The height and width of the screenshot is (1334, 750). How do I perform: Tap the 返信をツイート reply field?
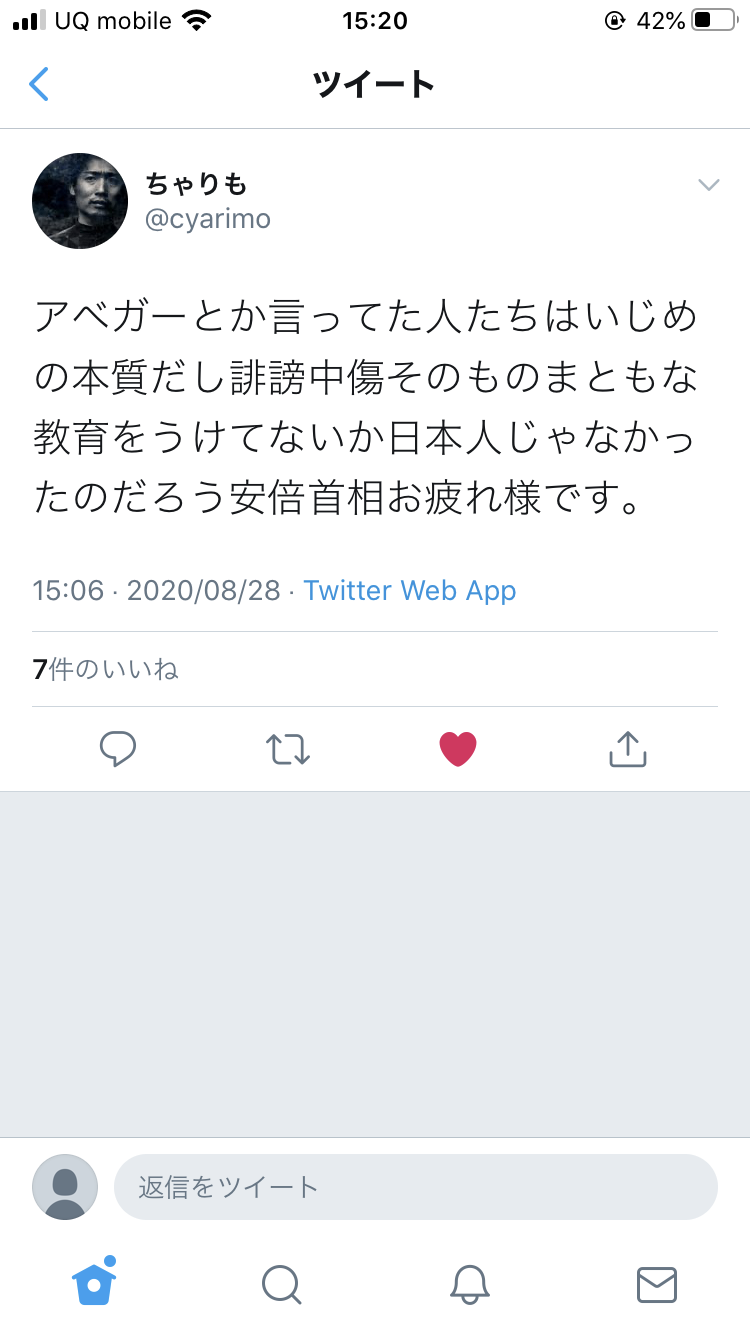coord(416,1187)
